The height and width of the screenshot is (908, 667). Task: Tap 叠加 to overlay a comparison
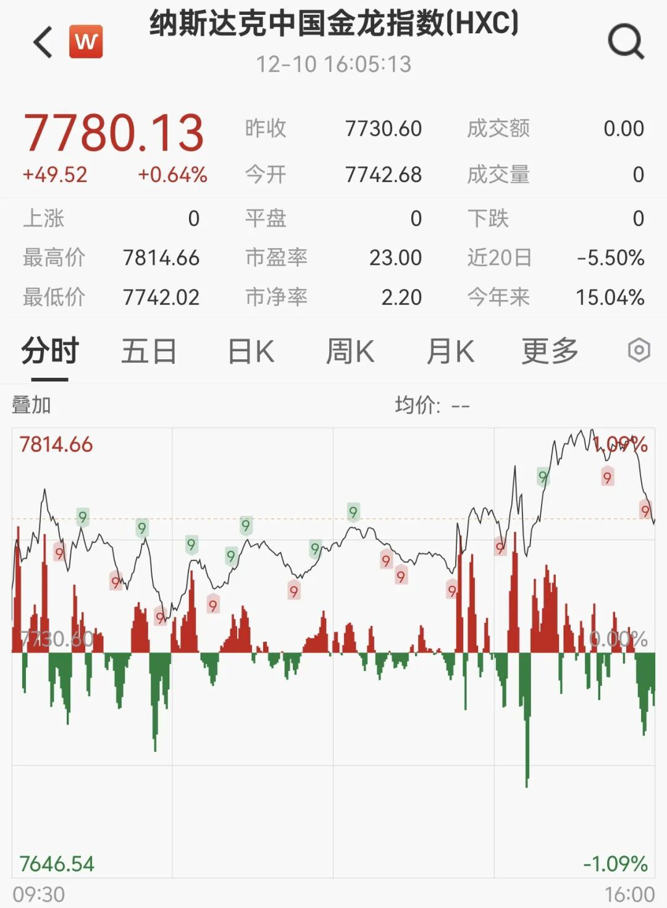31,406
